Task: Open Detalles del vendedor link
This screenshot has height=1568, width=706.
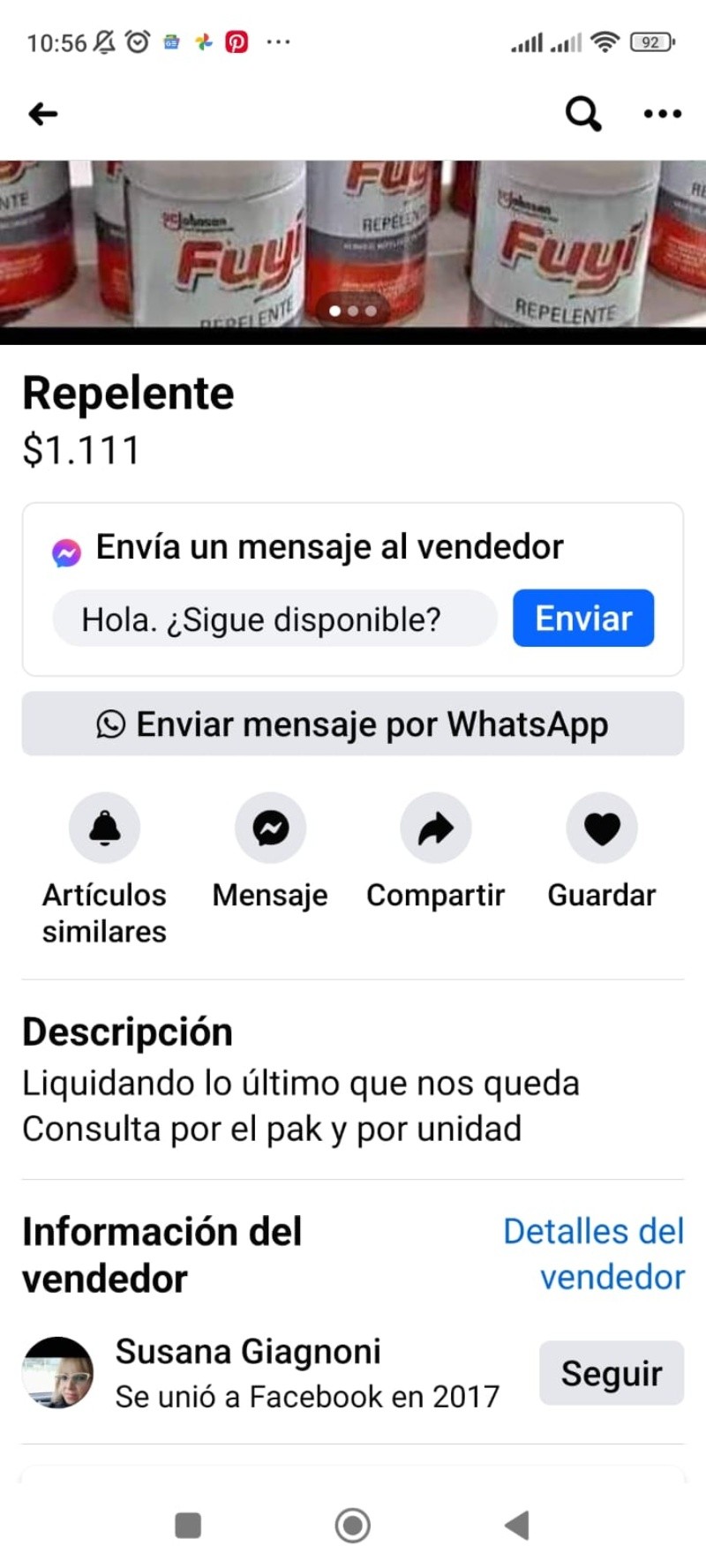Action: [595, 1254]
